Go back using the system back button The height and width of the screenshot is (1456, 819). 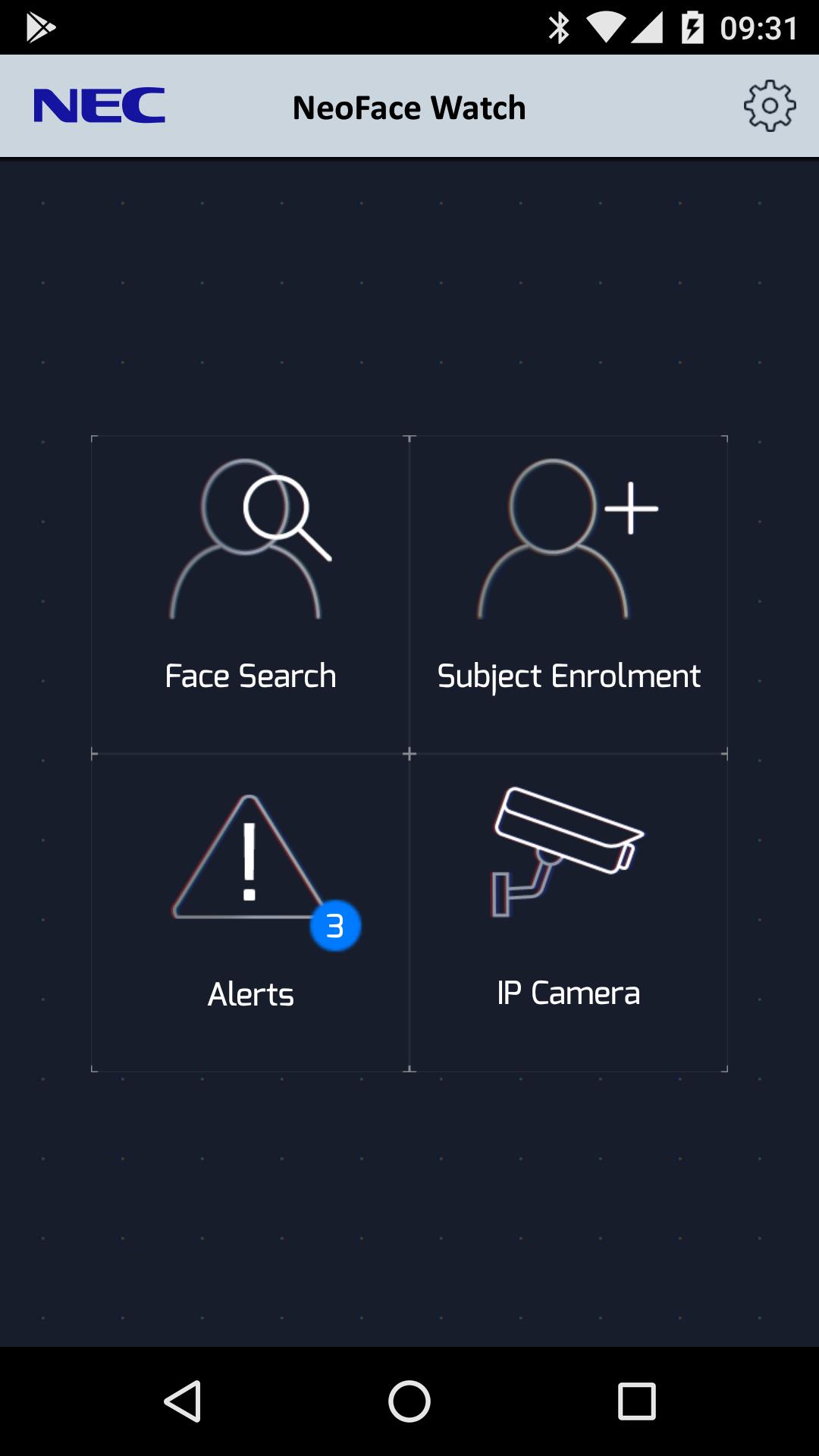click(x=183, y=1401)
